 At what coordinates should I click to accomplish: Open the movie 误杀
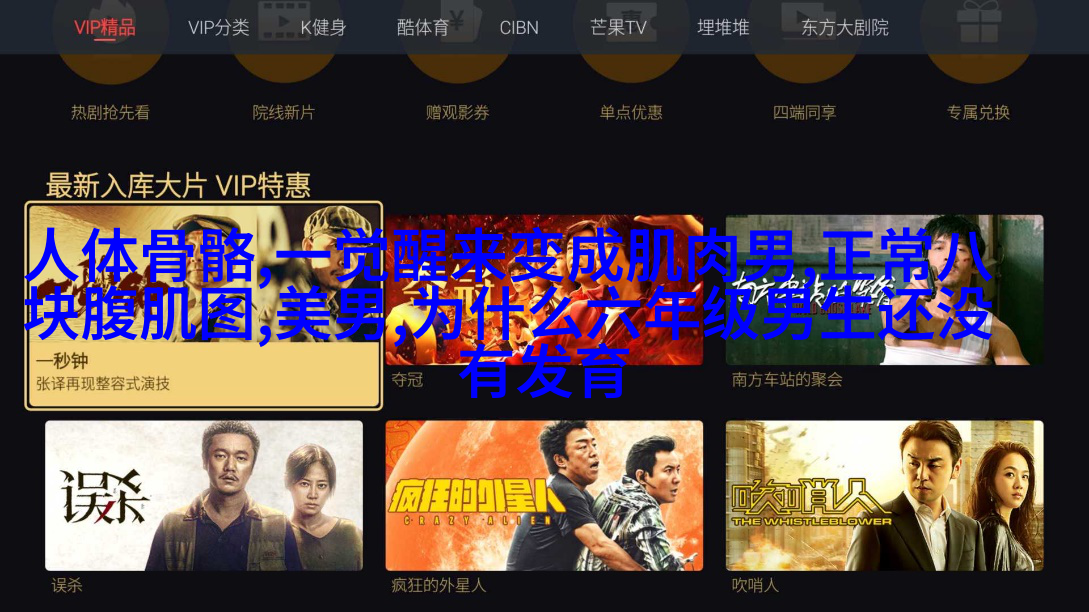click(204, 495)
